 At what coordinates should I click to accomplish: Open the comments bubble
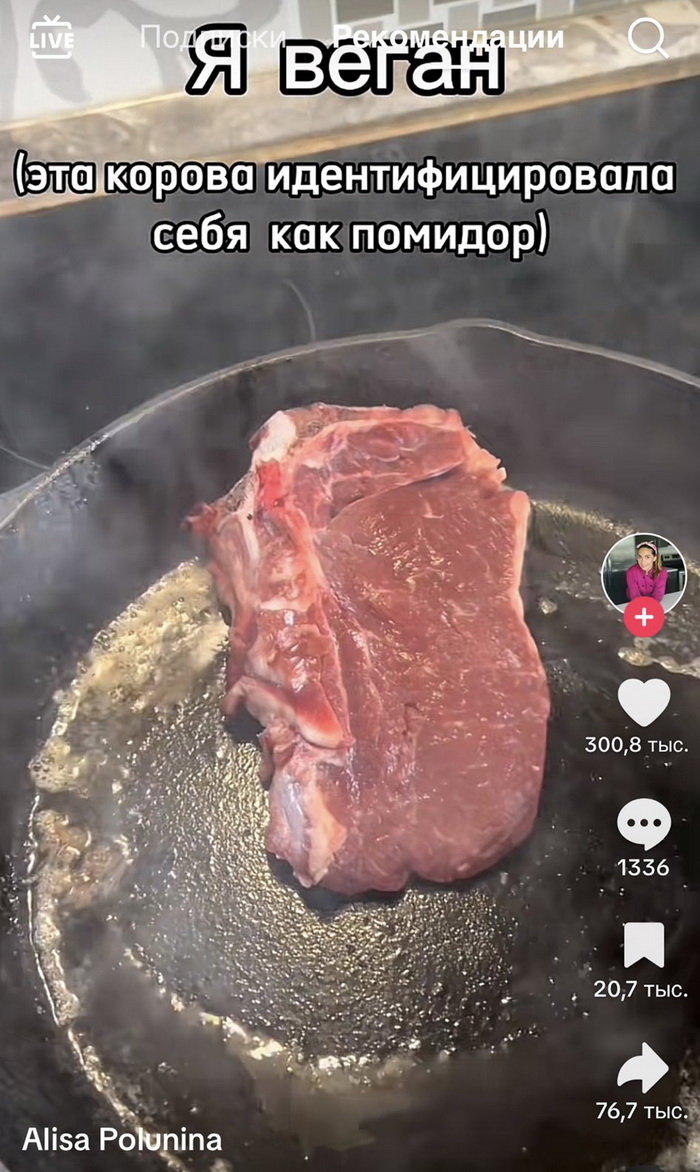pyautogui.click(x=644, y=824)
